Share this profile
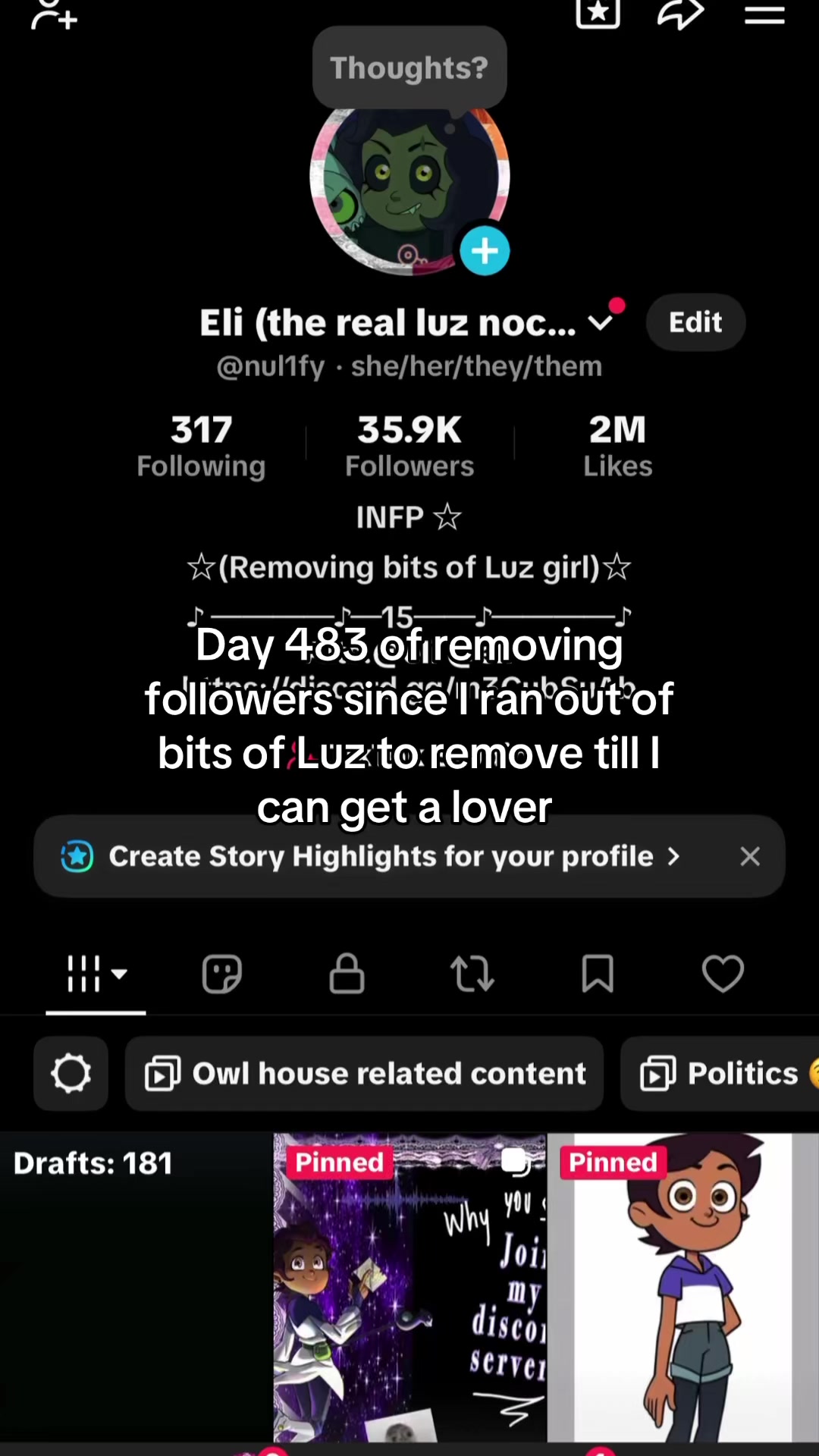The width and height of the screenshot is (819, 1456). pos(680,14)
